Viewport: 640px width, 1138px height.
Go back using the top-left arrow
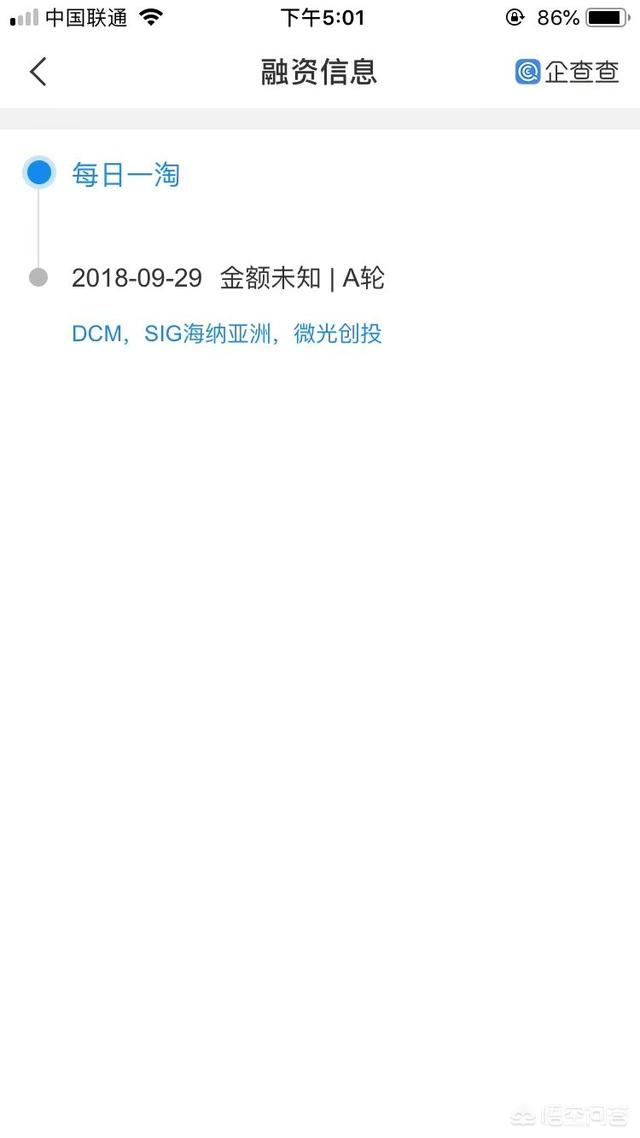click(38, 72)
